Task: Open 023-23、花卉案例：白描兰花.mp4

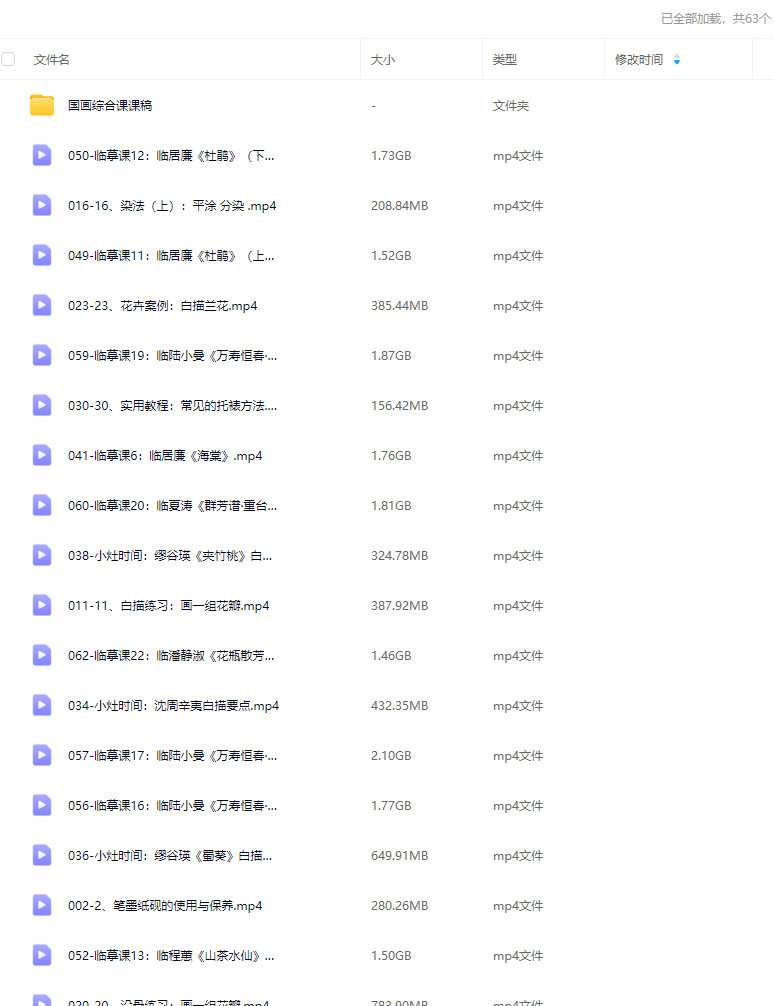Action: tap(162, 306)
